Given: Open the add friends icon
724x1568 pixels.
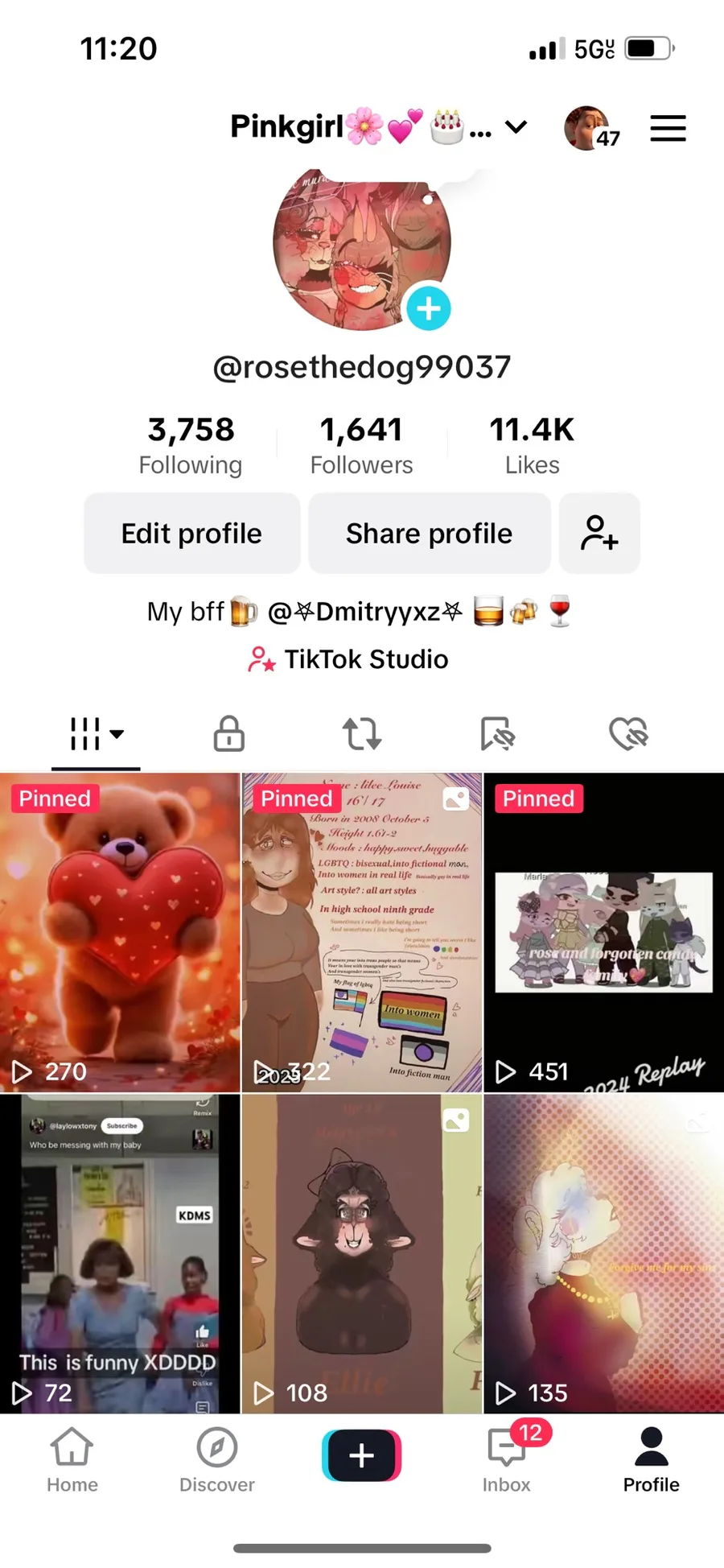Looking at the screenshot, I should click(x=599, y=534).
